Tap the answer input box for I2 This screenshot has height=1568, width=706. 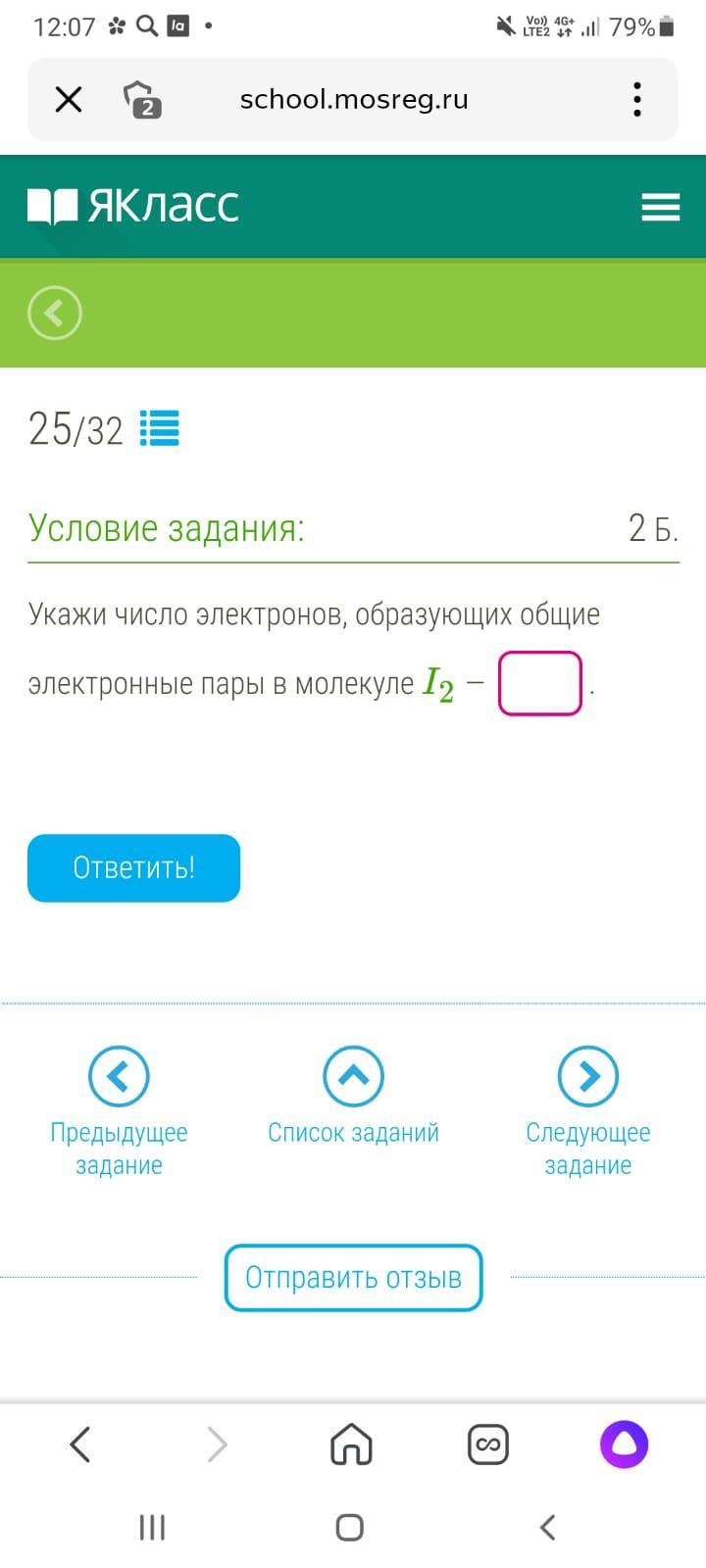click(540, 683)
